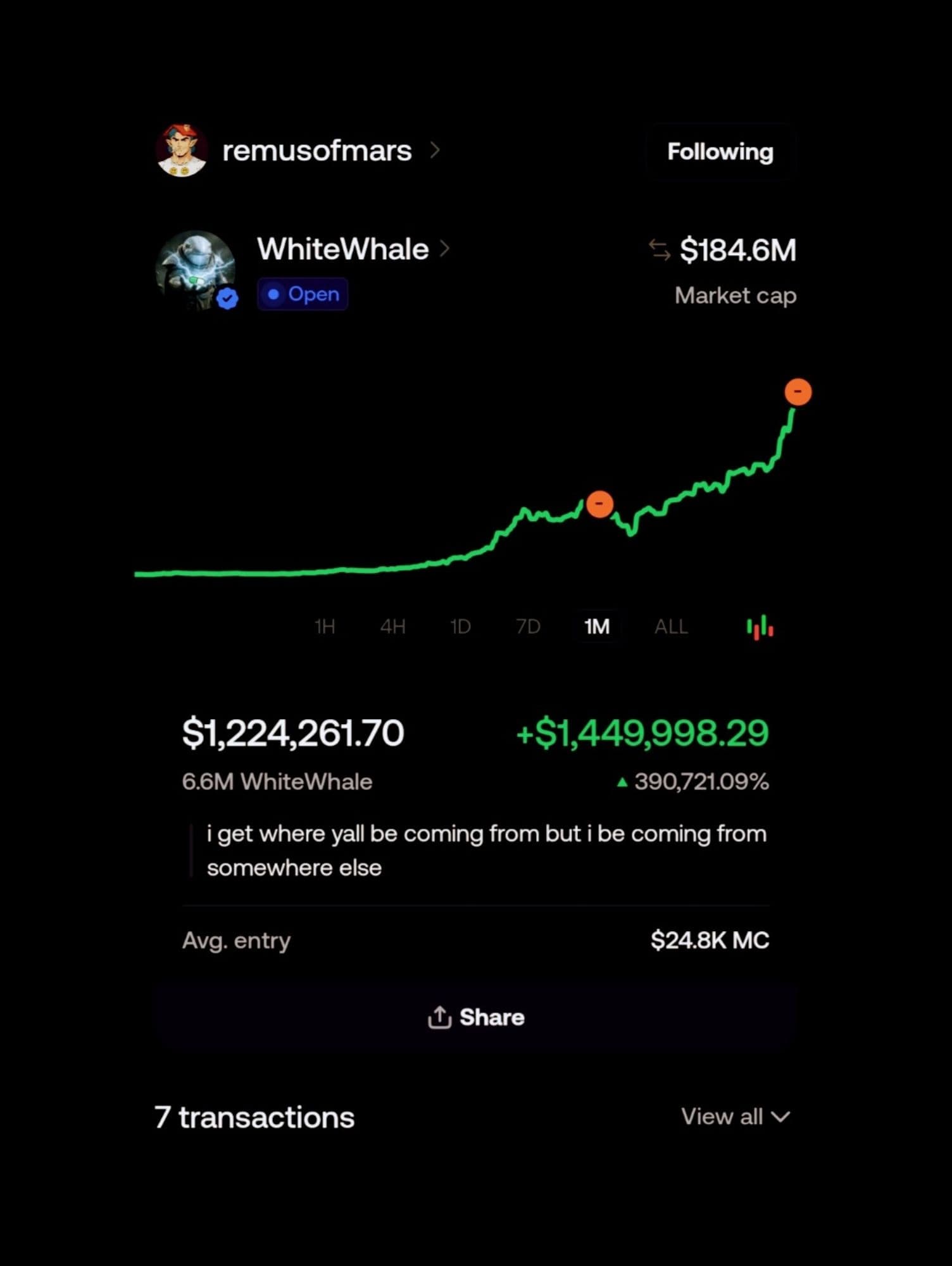Tap the latest sell marker on chart
Screen dimensions: 952x1266
798,392
